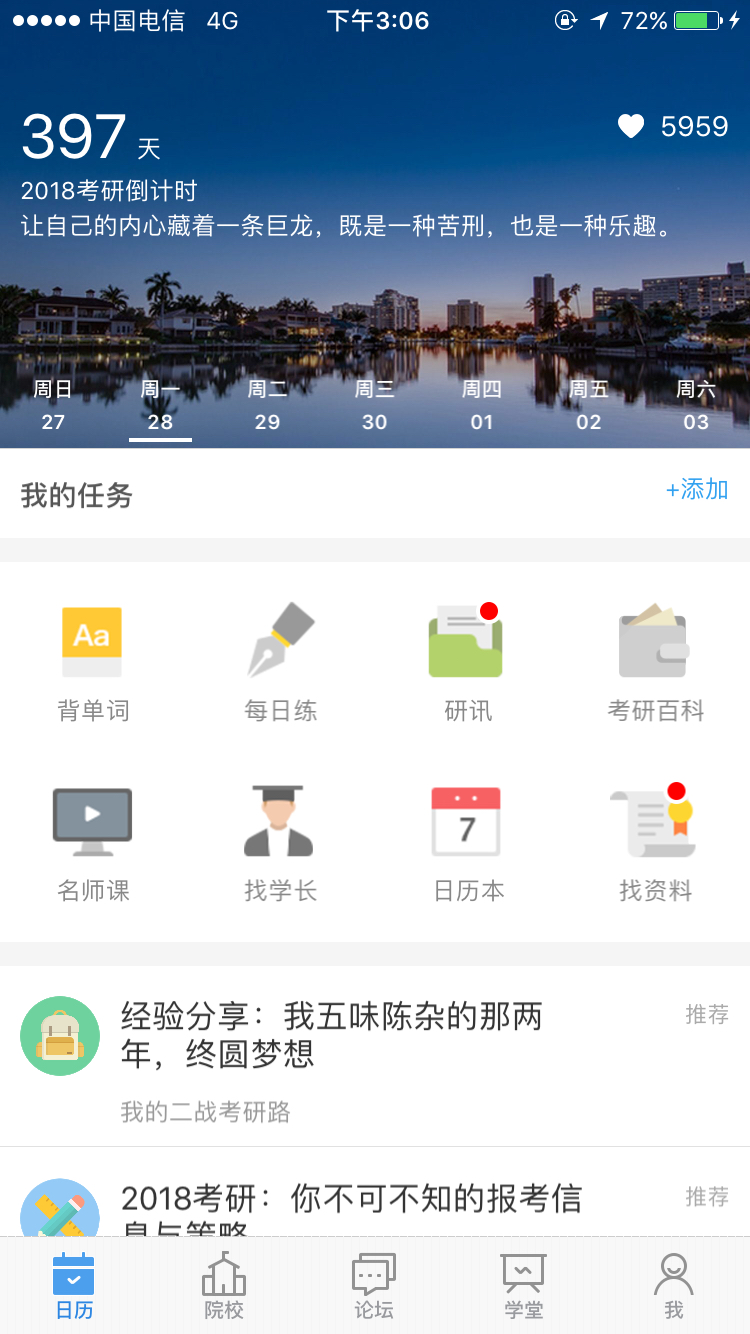This screenshot has height=1334, width=750.
Task: Select 周二 29 in the week strip
Action: (267, 405)
